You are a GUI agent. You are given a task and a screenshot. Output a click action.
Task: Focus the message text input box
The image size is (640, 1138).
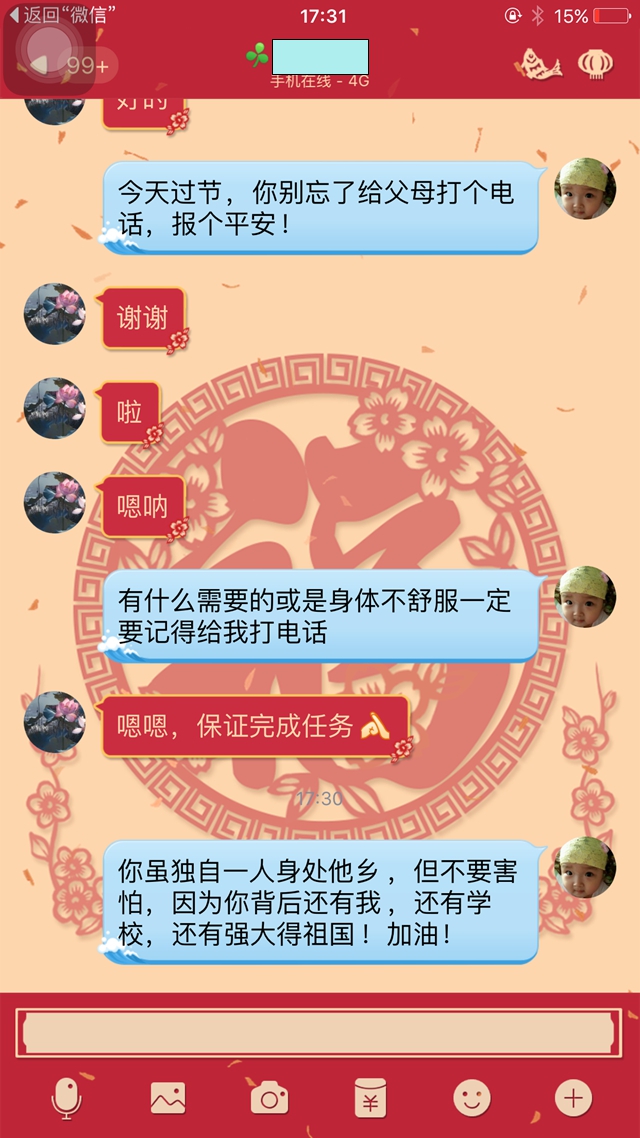[318, 1033]
